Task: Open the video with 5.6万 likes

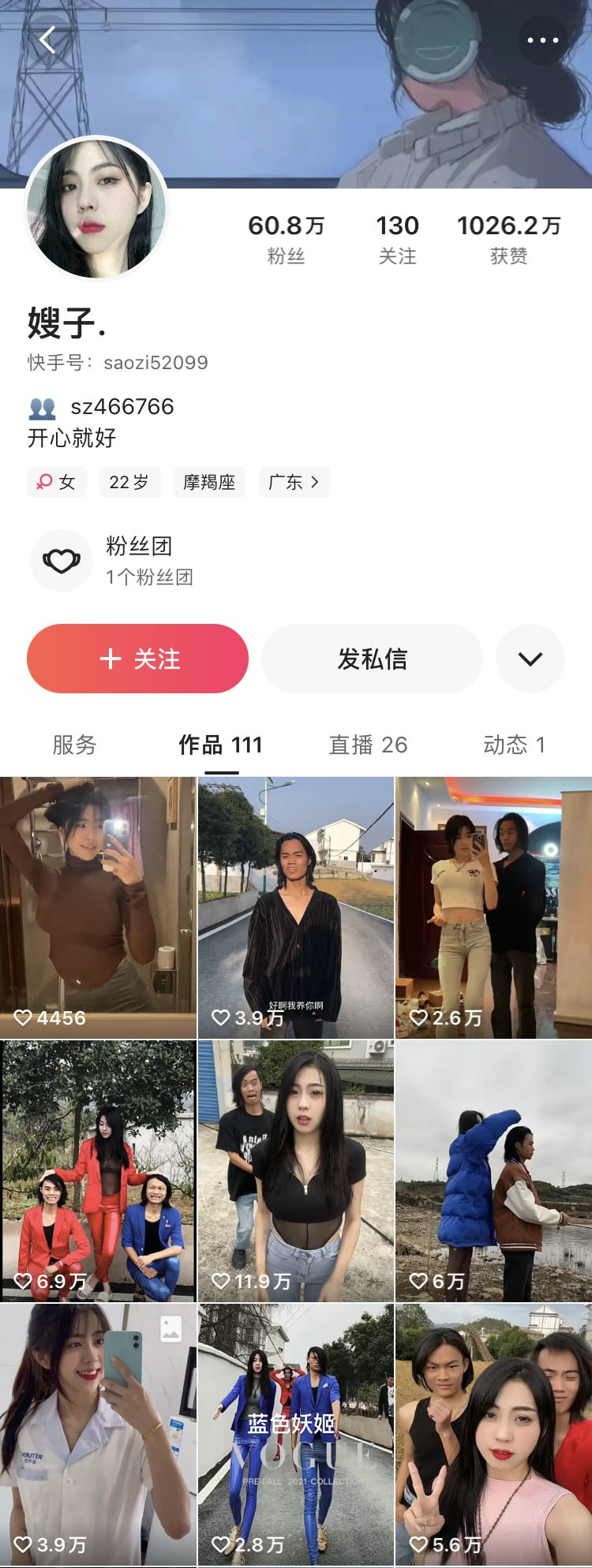Action: [x=493, y=1434]
